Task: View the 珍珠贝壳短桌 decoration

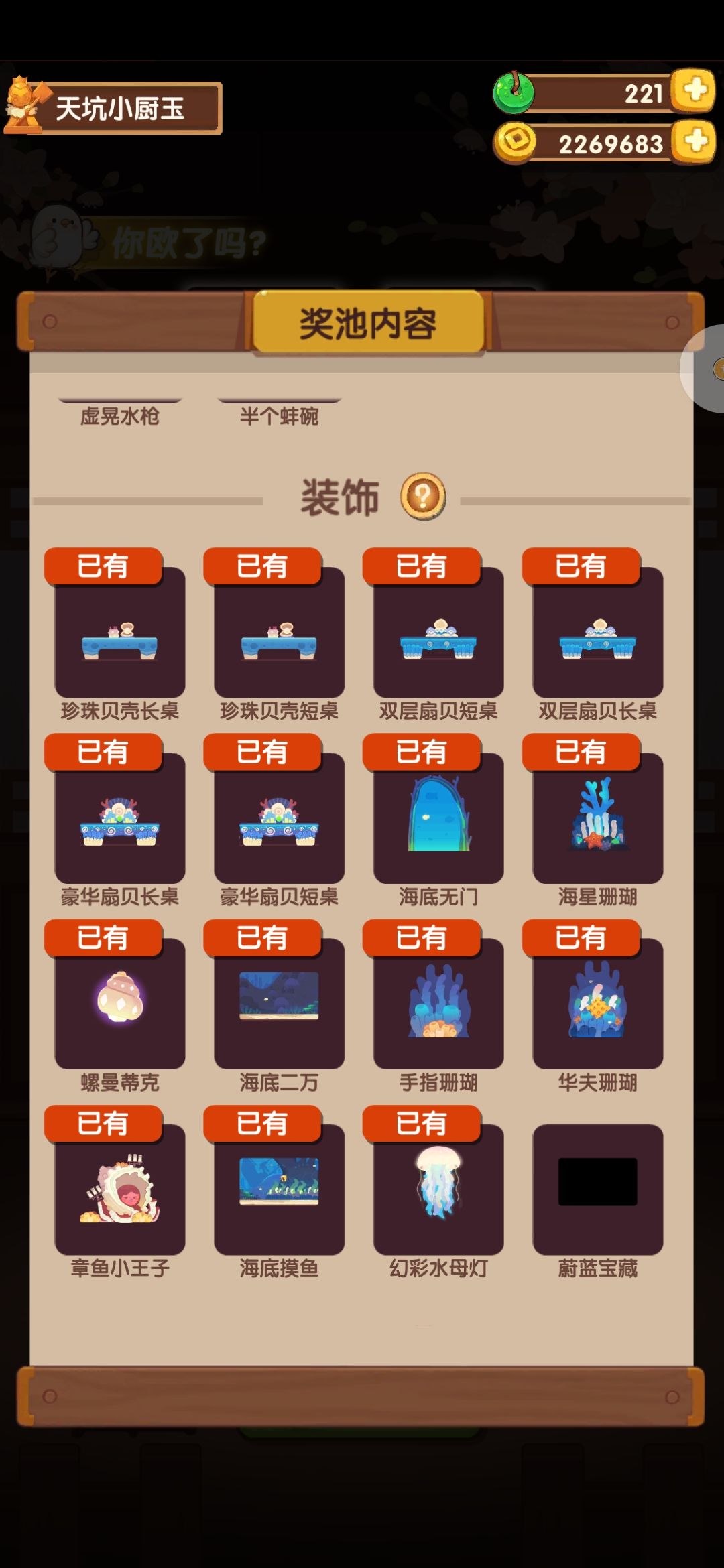Action: [x=280, y=632]
